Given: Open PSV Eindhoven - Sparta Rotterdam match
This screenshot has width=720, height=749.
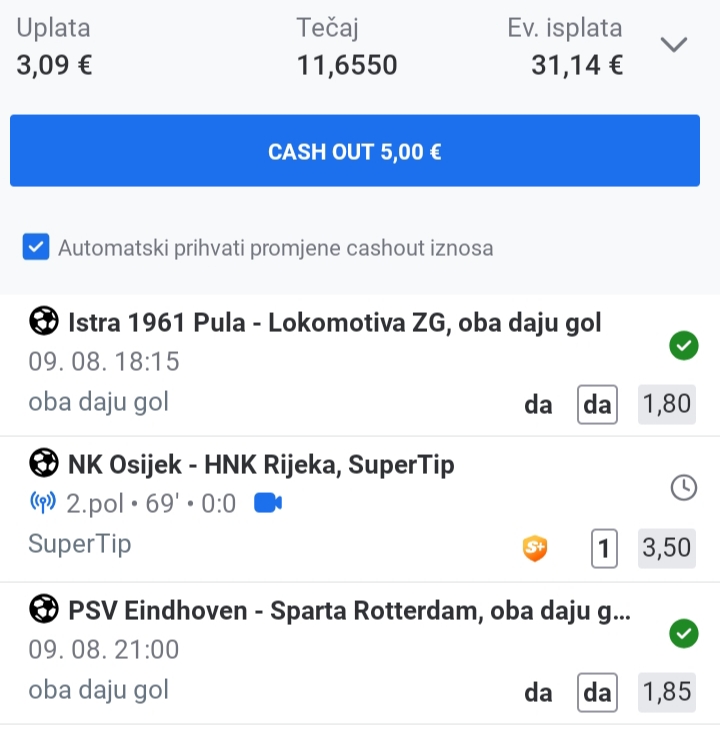Looking at the screenshot, I should pos(348,609).
